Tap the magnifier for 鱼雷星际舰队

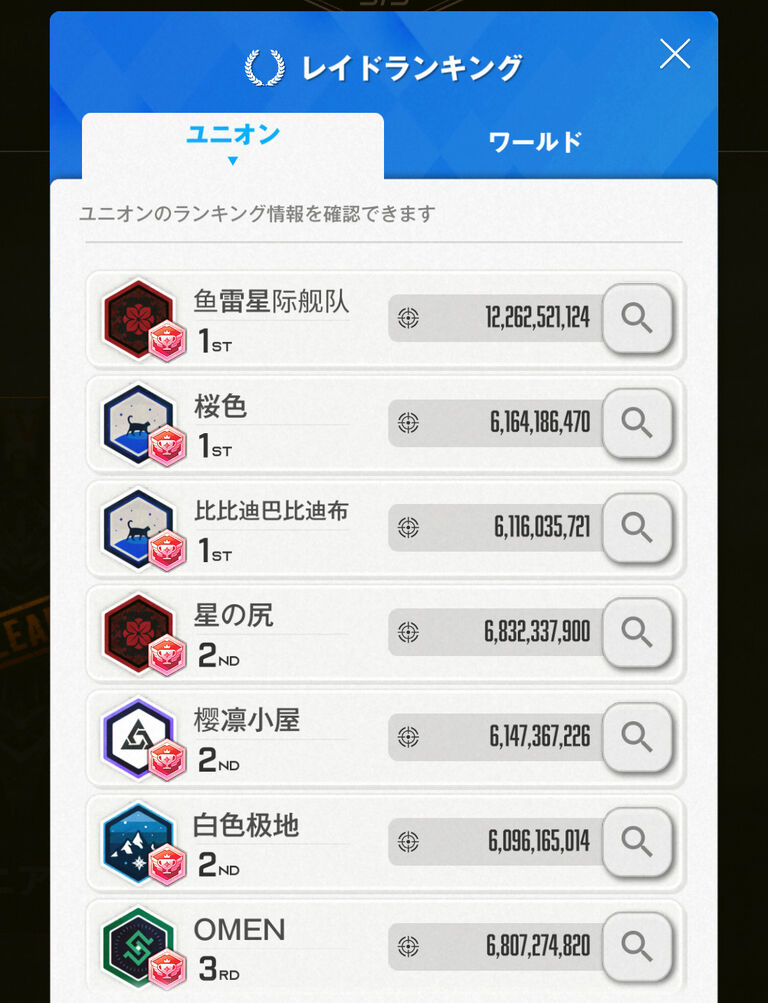coord(637,319)
